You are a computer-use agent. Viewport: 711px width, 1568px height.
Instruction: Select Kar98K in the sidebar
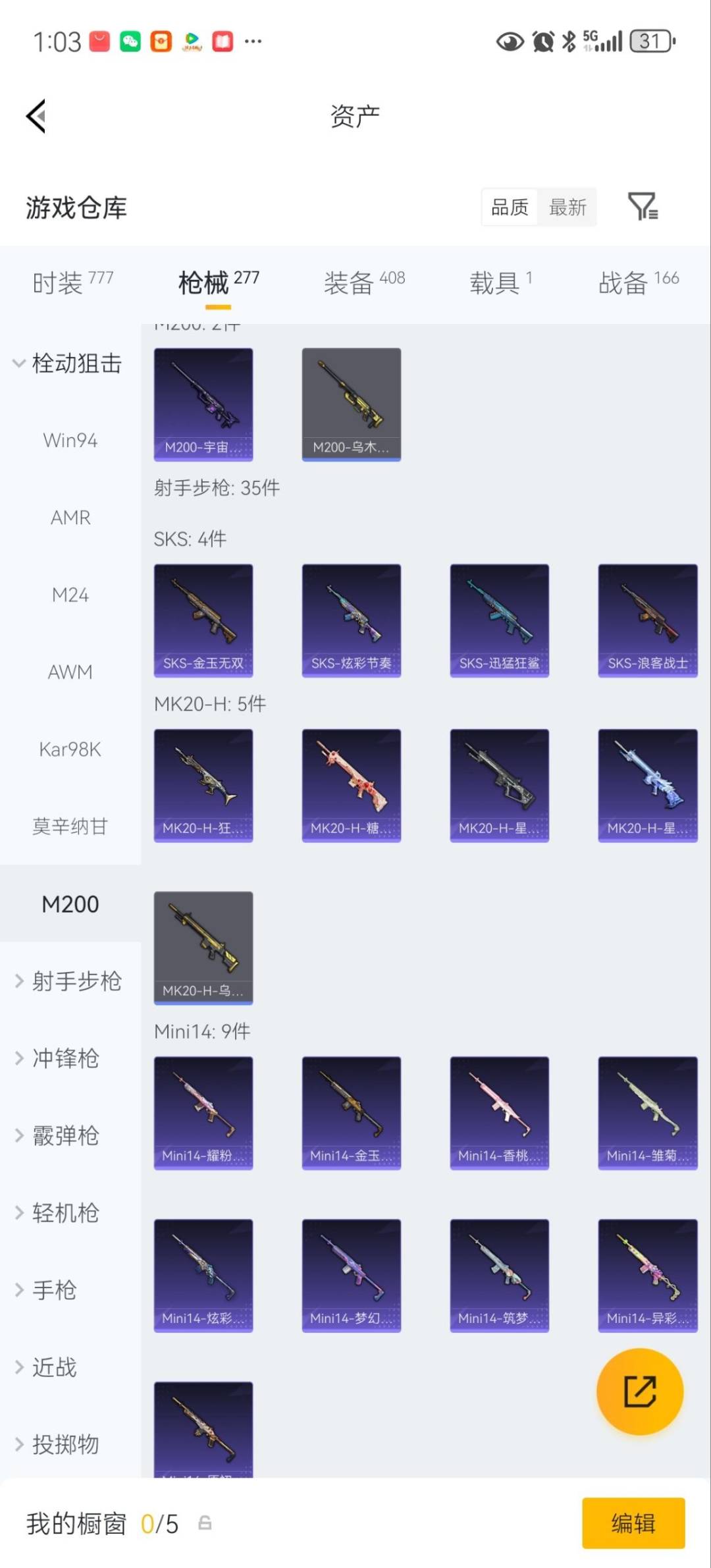pyautogui.click(x=70, y=749)
